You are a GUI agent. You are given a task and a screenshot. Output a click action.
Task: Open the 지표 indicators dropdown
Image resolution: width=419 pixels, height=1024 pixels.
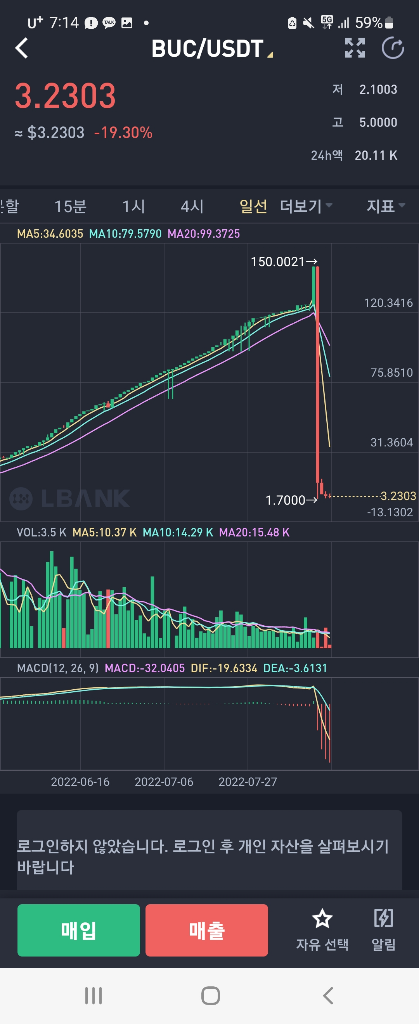click(x=386, y=207)
